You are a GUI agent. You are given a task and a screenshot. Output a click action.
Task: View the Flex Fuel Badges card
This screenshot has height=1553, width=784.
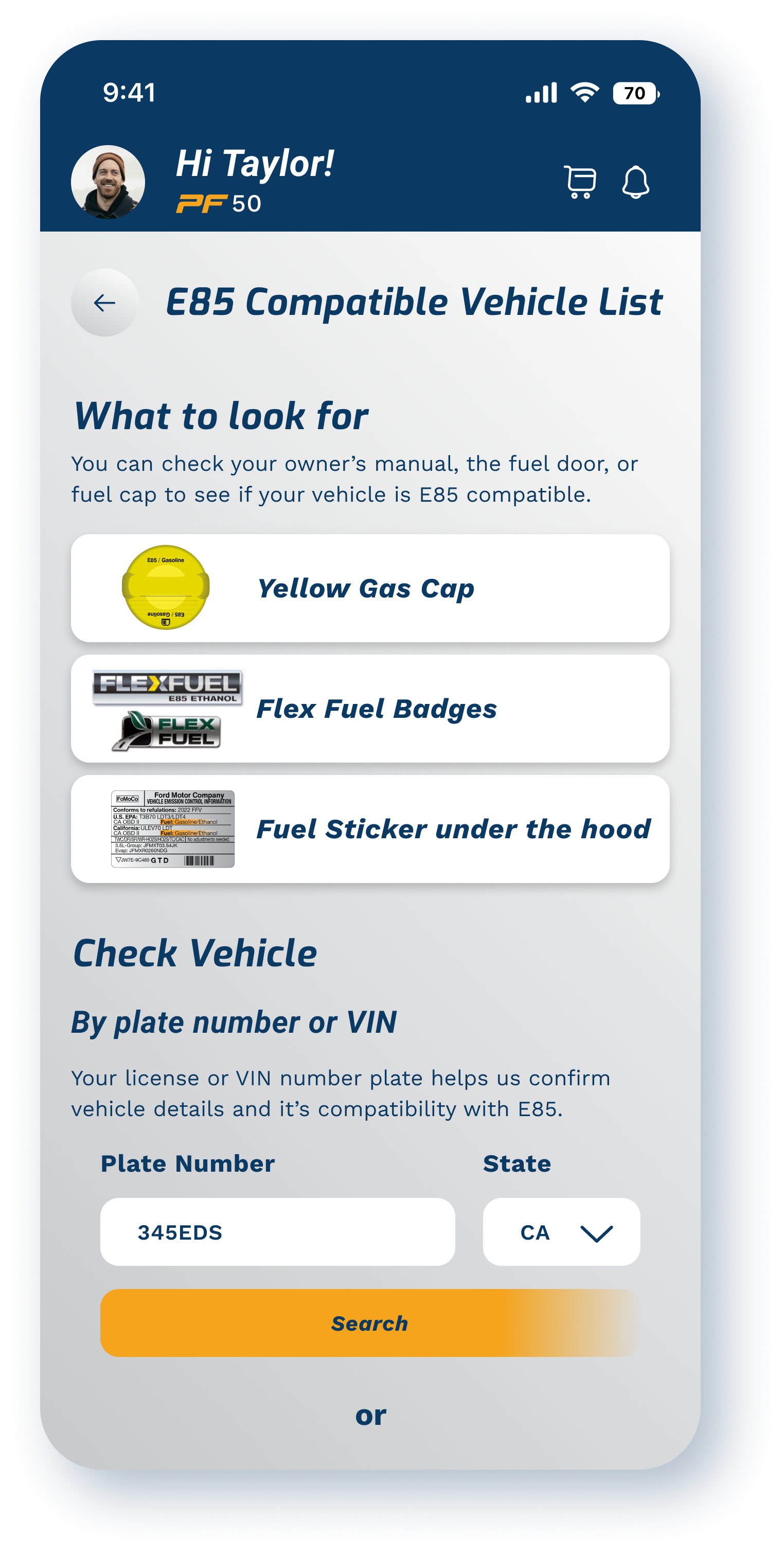coord(370,709)
